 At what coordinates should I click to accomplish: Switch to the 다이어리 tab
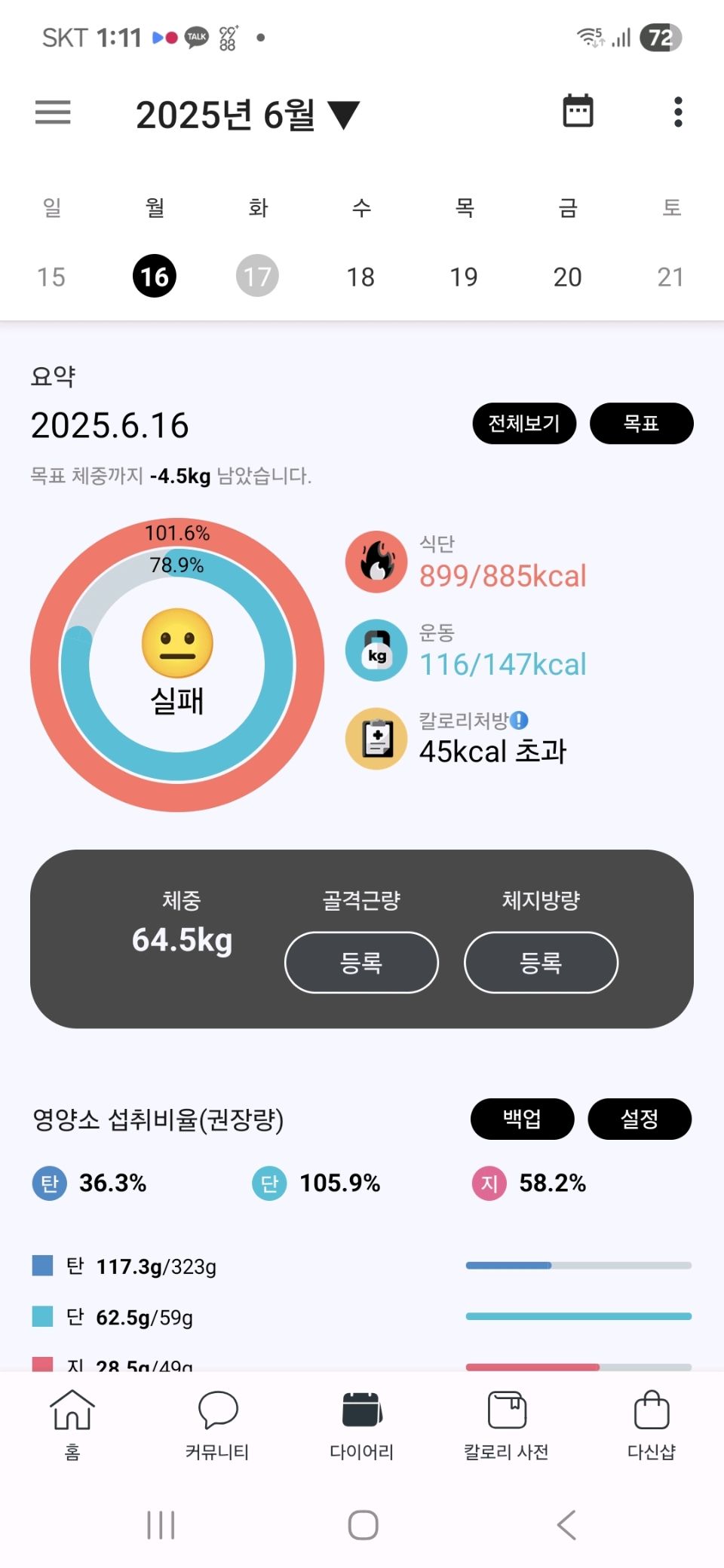pos(362,1425)
